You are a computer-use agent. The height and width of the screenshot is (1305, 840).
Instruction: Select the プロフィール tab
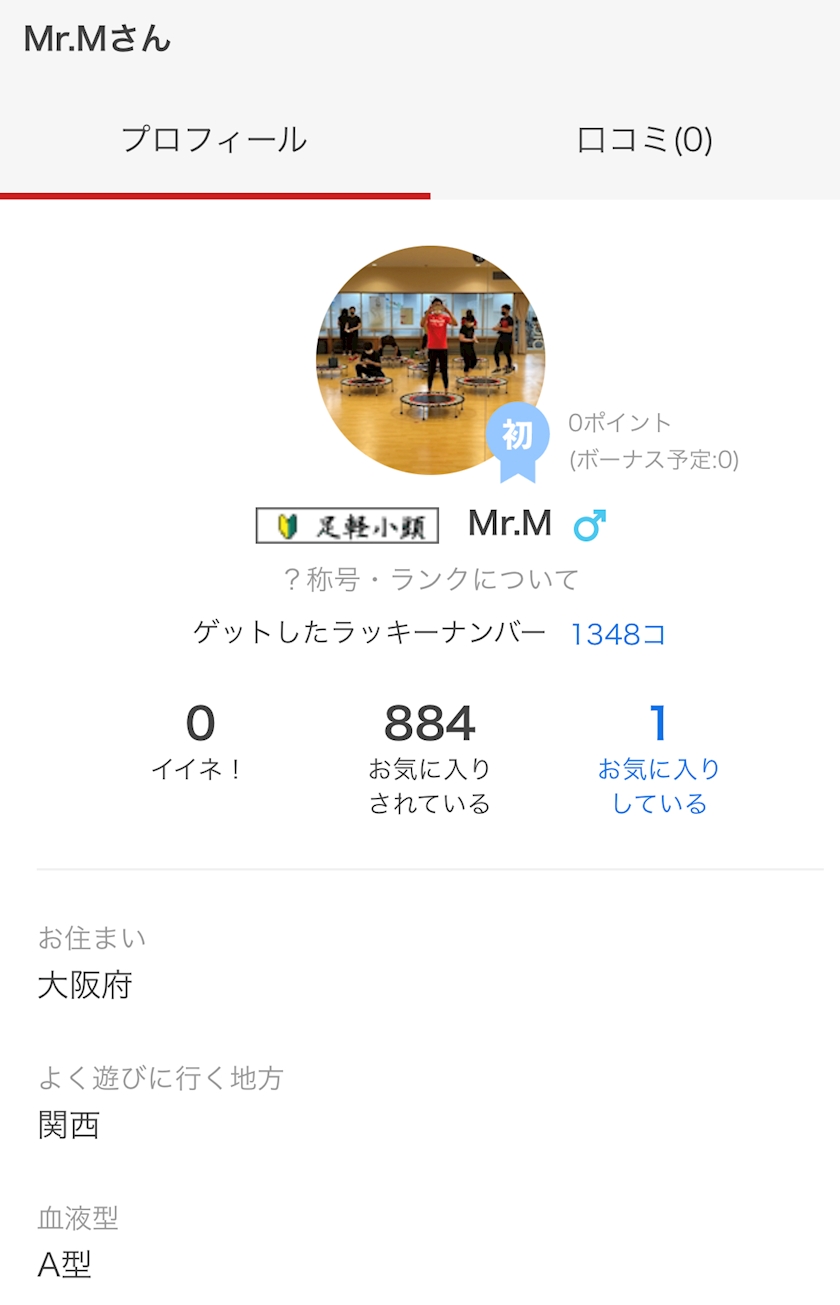pos(214,140)
